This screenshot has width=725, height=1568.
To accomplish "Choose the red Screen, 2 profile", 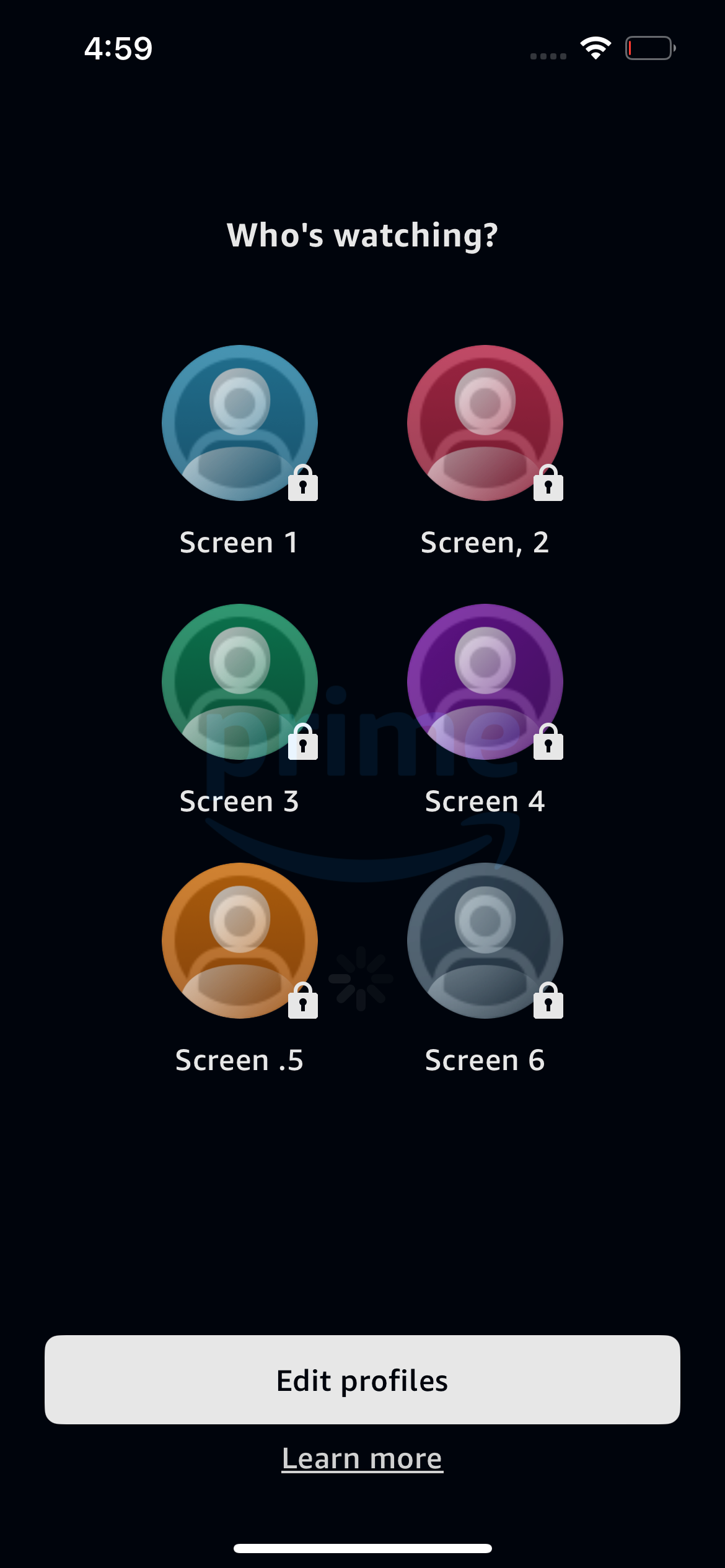I will (485, 423).
